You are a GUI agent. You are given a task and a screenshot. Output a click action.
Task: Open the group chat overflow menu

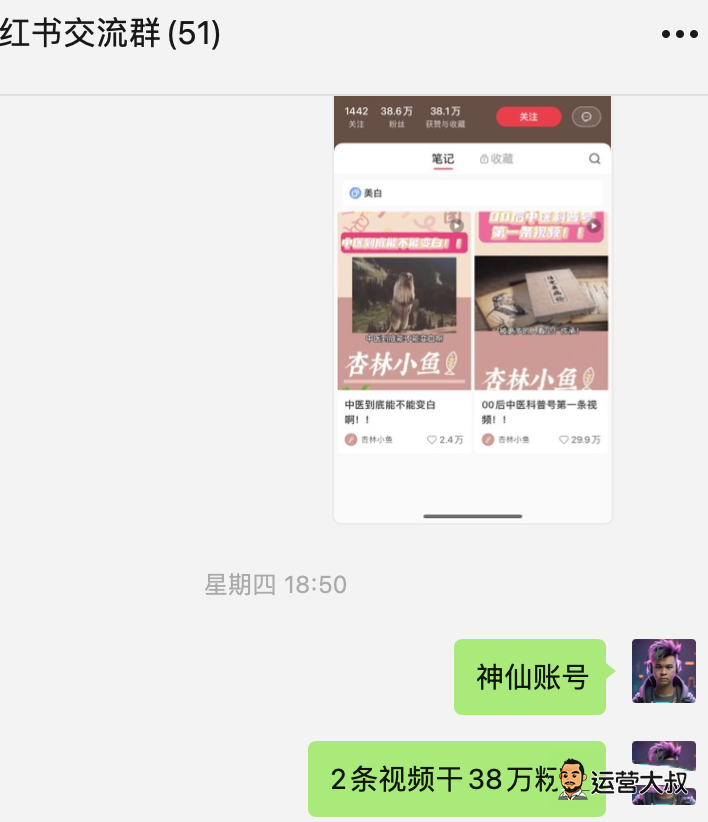click(x=680, y=34)
